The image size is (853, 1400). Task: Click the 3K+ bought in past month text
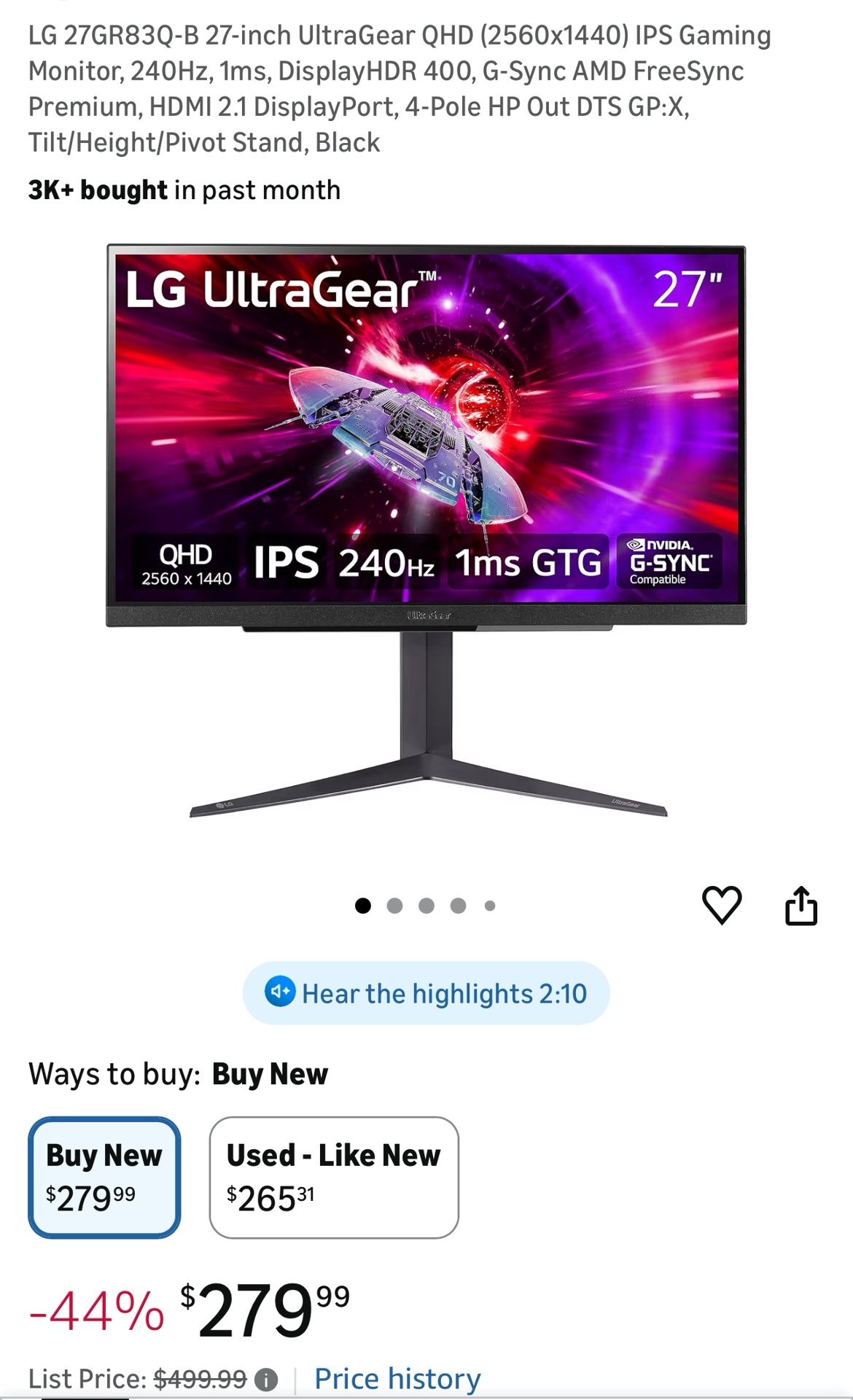[182, 190]
